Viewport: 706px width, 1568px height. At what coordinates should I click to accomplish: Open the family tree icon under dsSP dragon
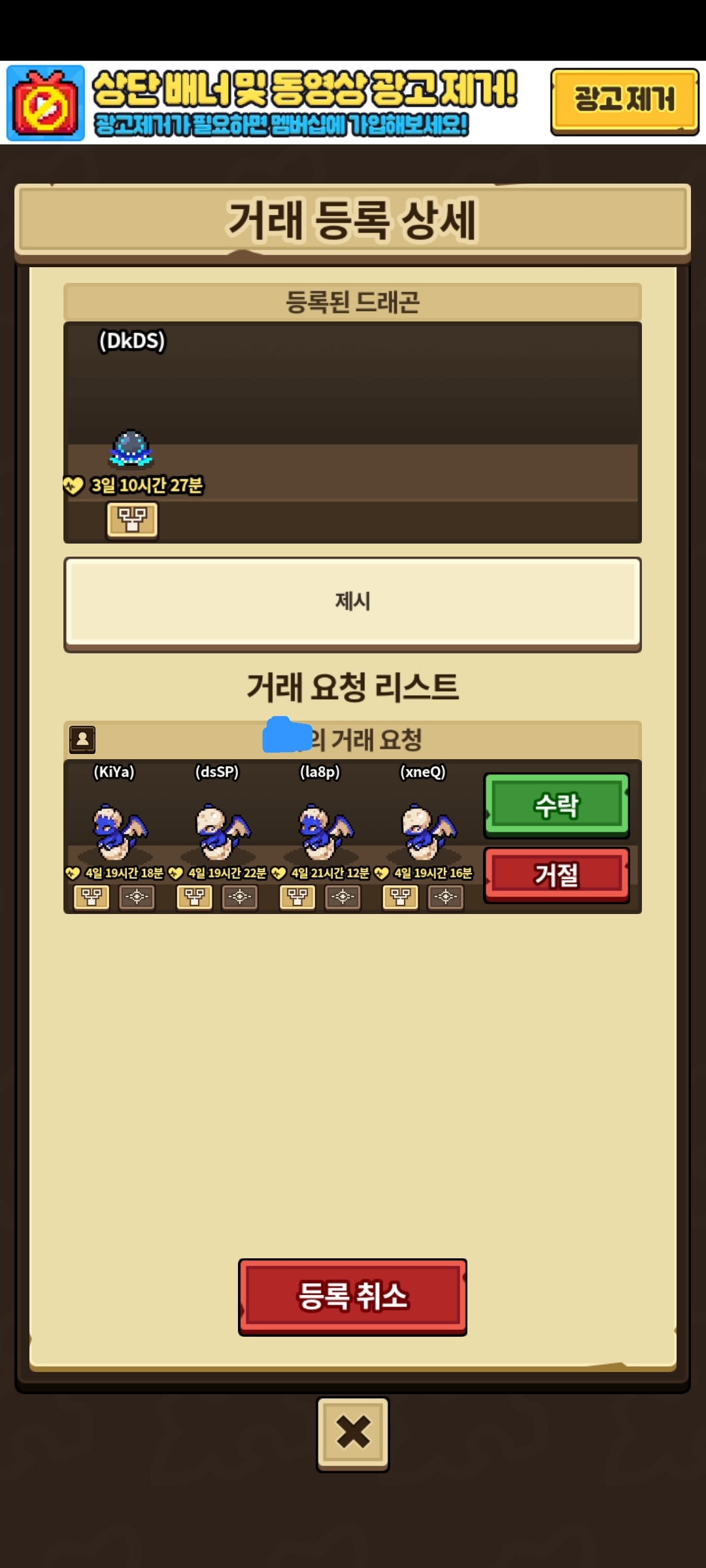click(194, 897)
